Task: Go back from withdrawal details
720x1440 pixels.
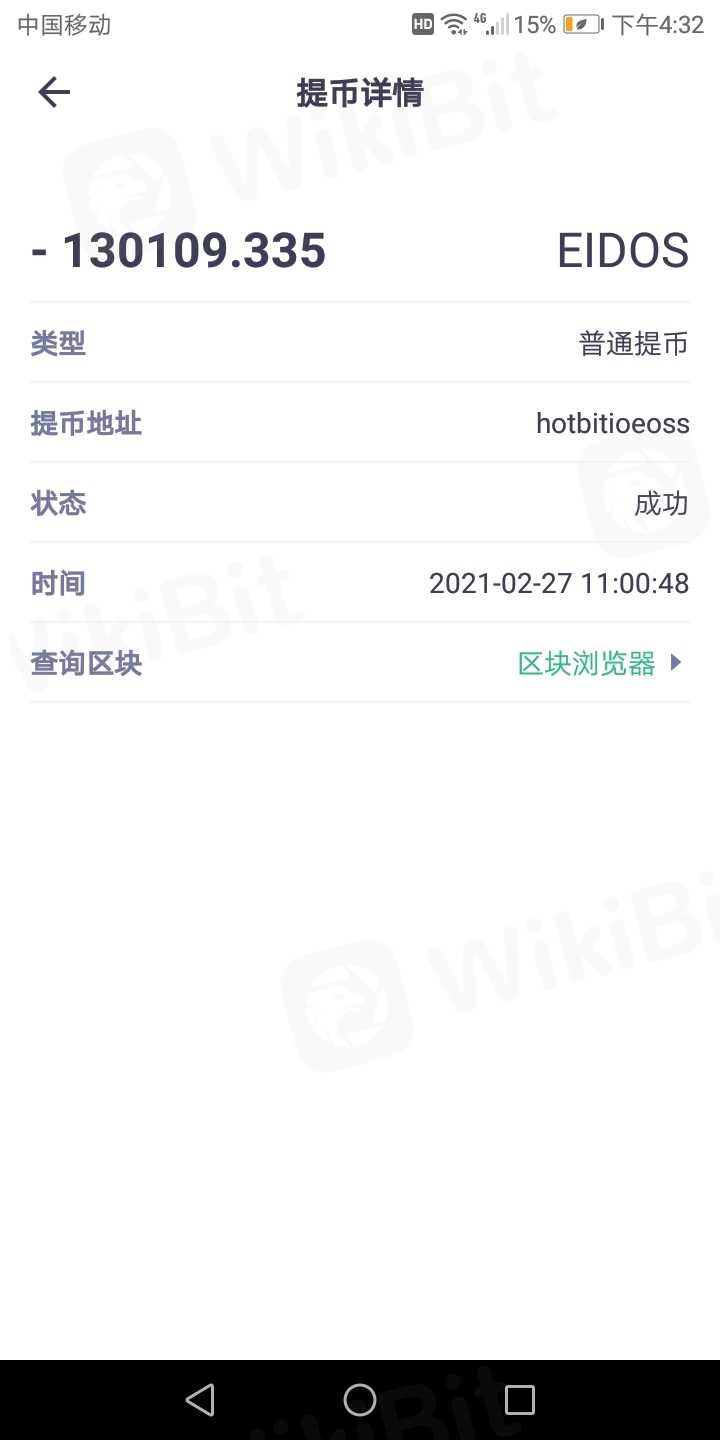Action: tap(54, 93)
